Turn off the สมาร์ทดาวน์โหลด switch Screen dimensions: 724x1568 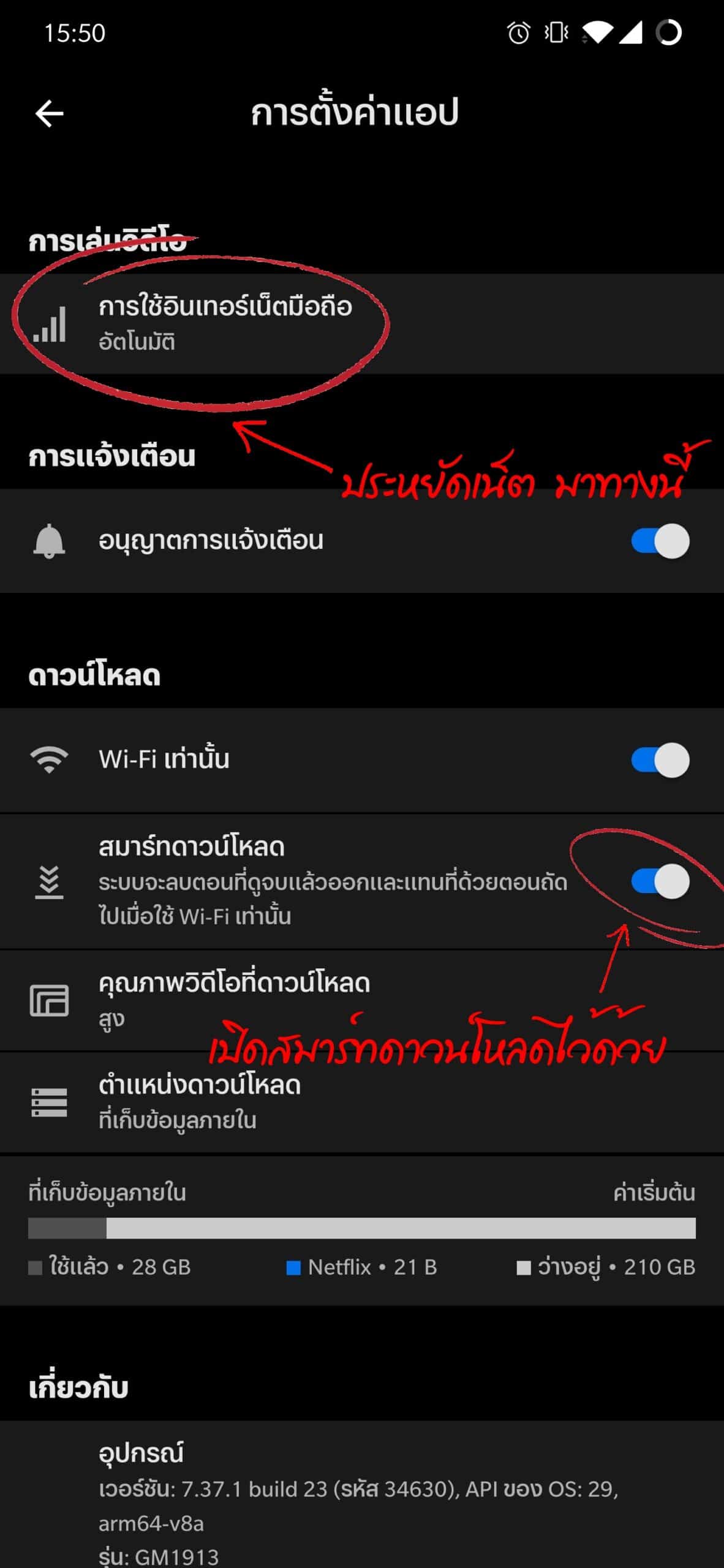(x=660, y=881)
